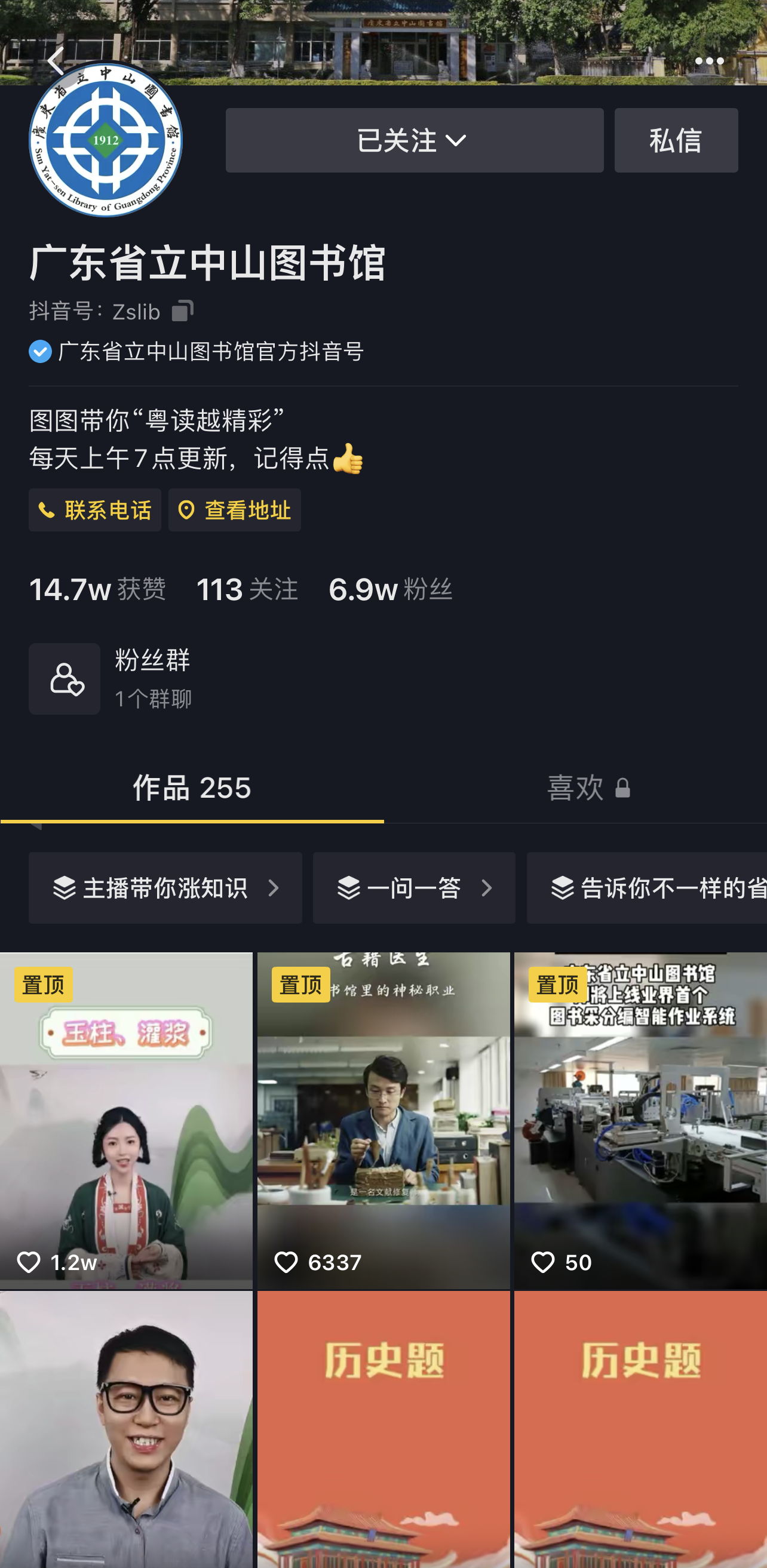Image resolution: width=767 pixels, height=1568 pixels.
Task: Open the video of the man in glasses
Action: 126,1431
